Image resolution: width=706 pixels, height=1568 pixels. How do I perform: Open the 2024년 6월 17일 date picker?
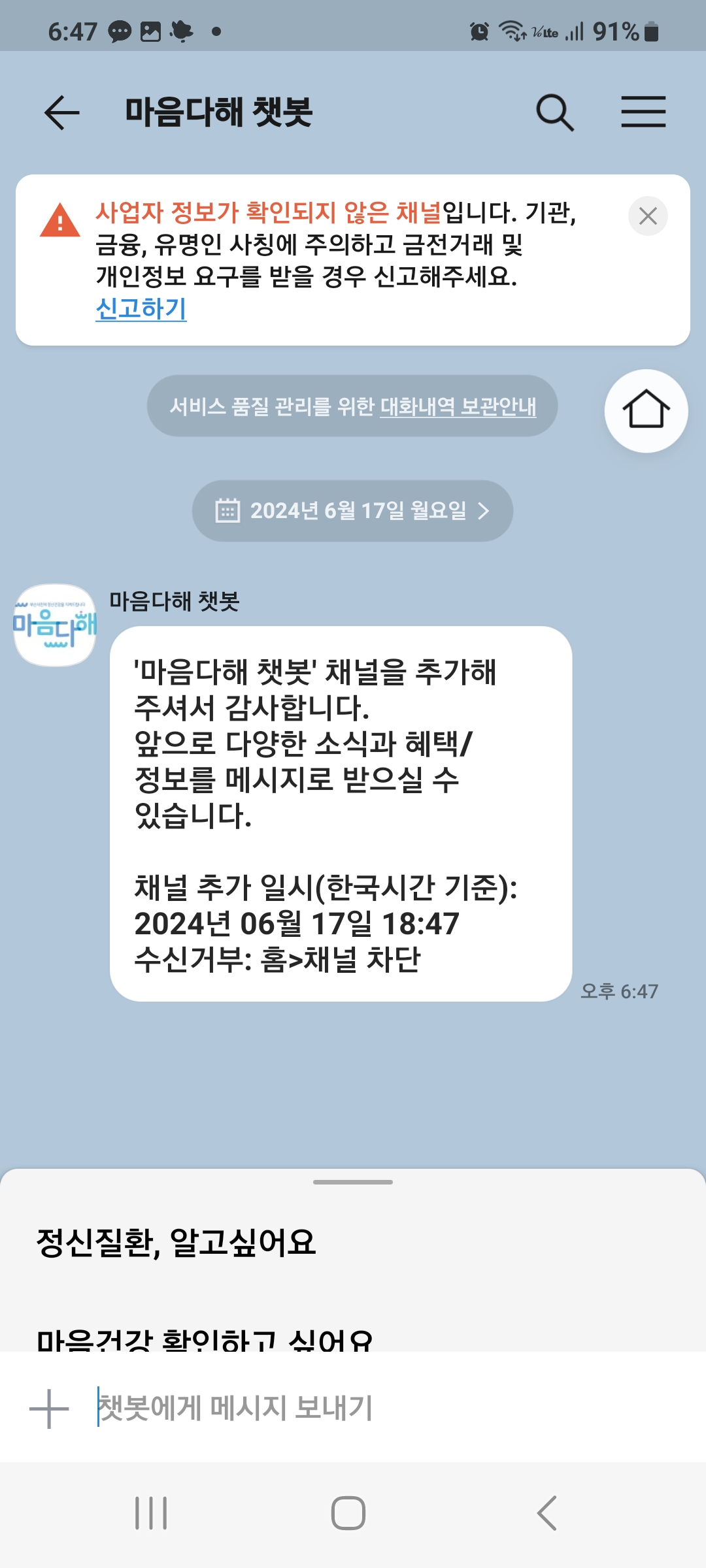point(352,510)
